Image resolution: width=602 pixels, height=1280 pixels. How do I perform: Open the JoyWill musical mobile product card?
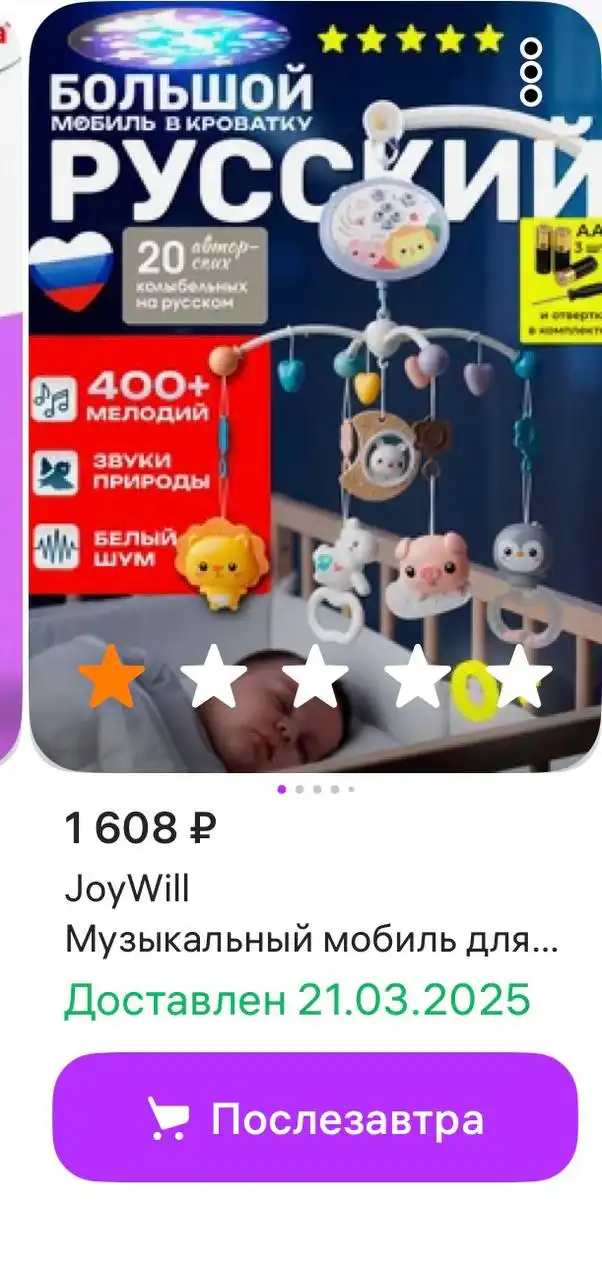tap(310, 940)
